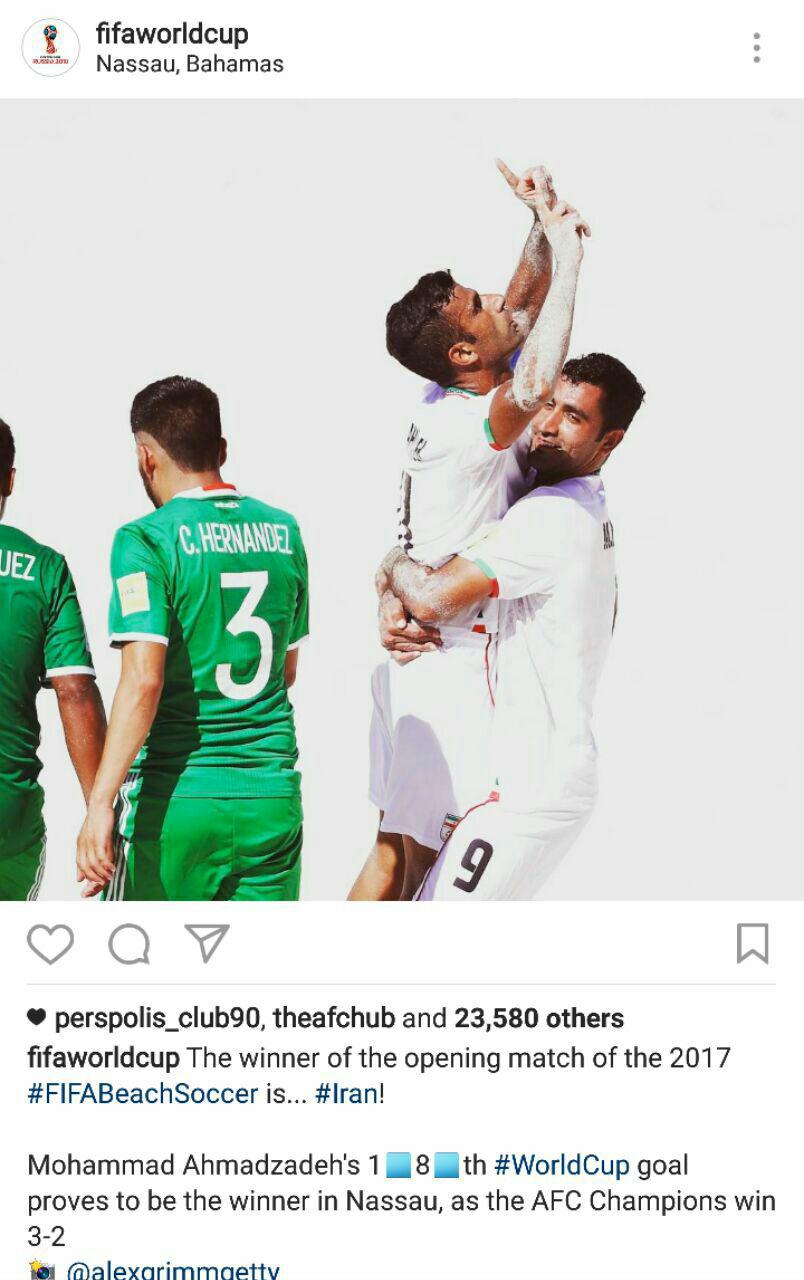Screen dimensions: 804x1280
Task: Like this post with the heart icon
Action: pos(50,943)
